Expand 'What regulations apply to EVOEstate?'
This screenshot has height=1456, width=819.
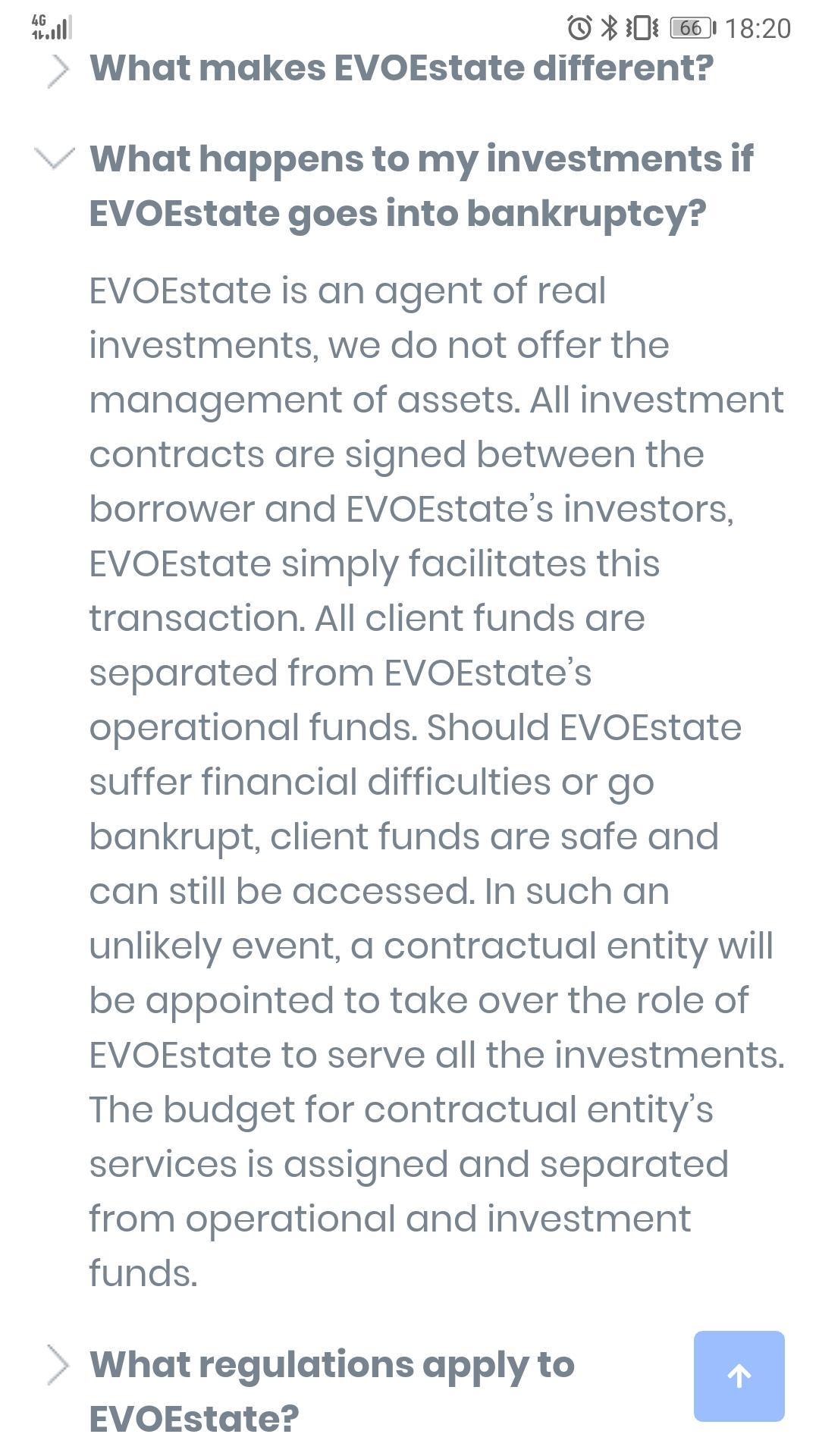point(331,1391)
